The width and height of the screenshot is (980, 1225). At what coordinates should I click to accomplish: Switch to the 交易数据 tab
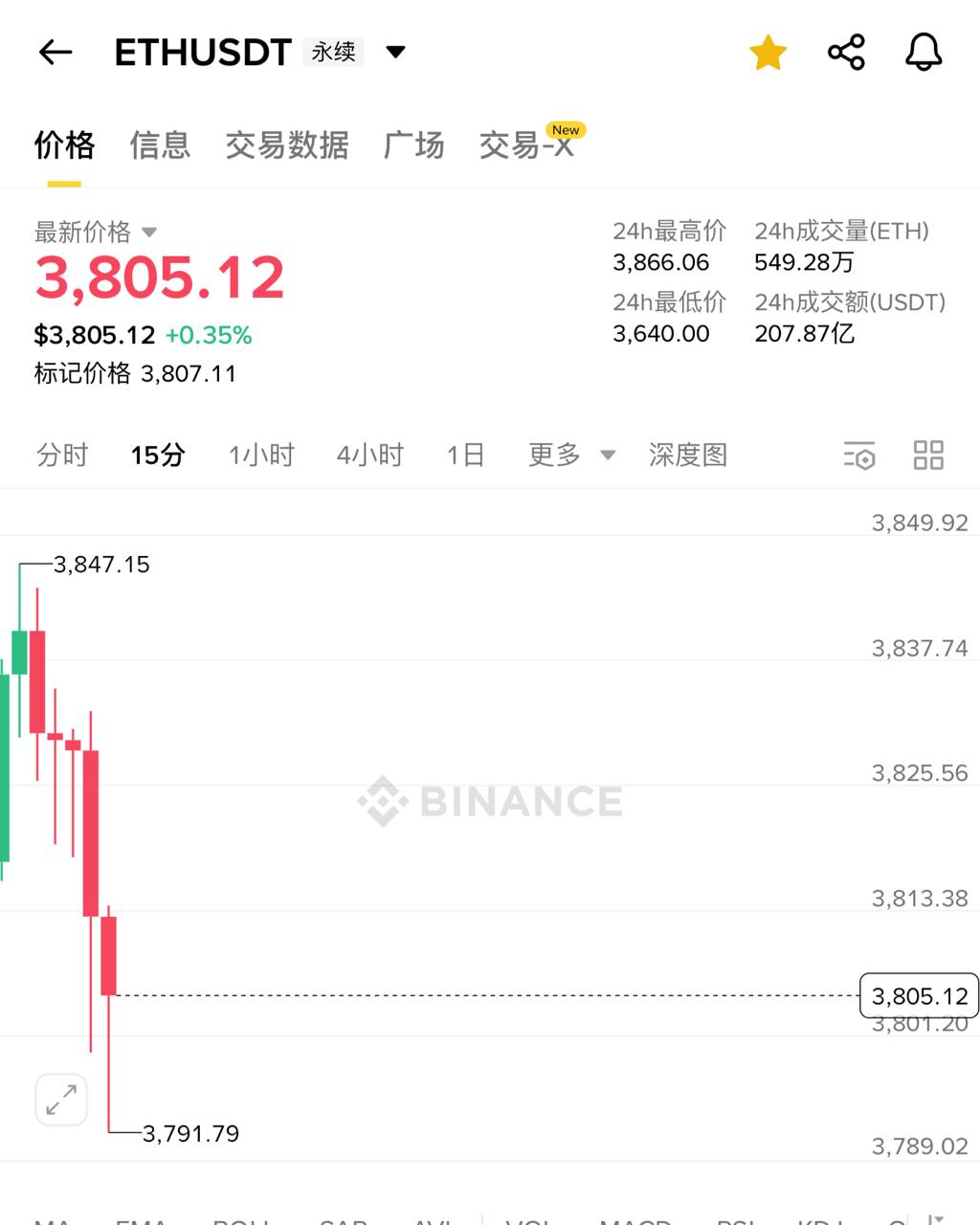(x=286, y=145)
